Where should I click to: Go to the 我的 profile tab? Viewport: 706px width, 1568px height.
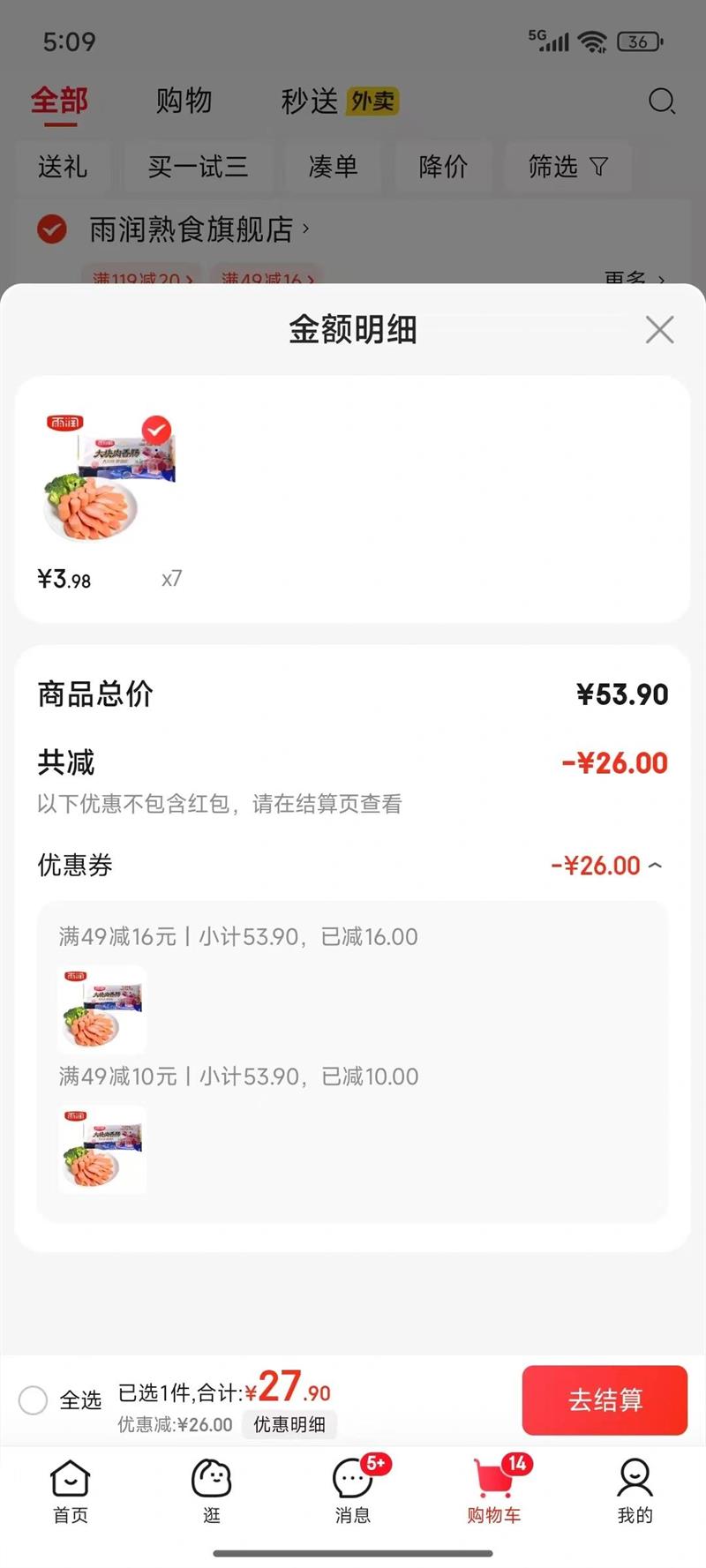pyautogui.click(x=635, y=1491)
